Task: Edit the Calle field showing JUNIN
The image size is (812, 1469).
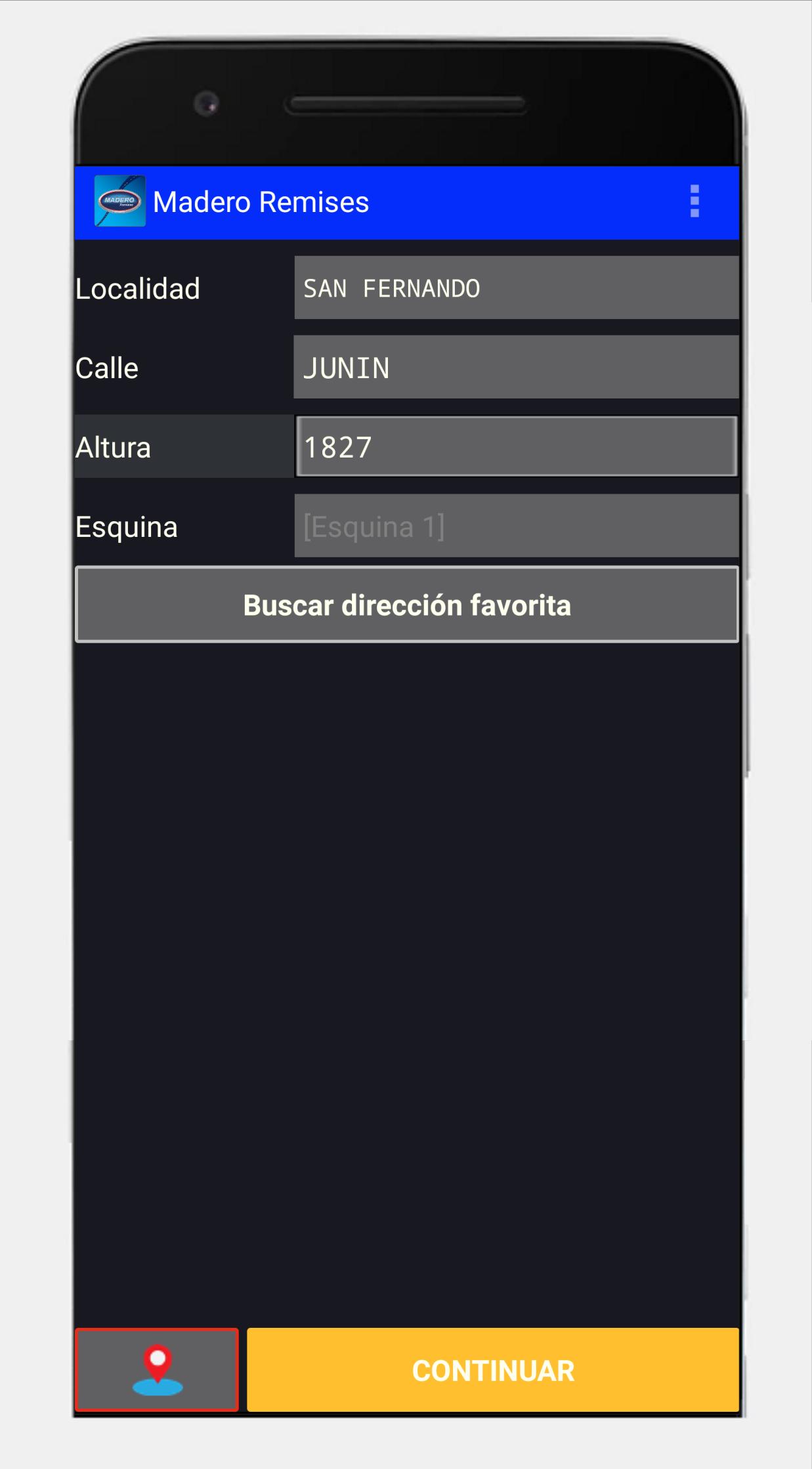Action: pyautogui.click(x=516, y=368)
